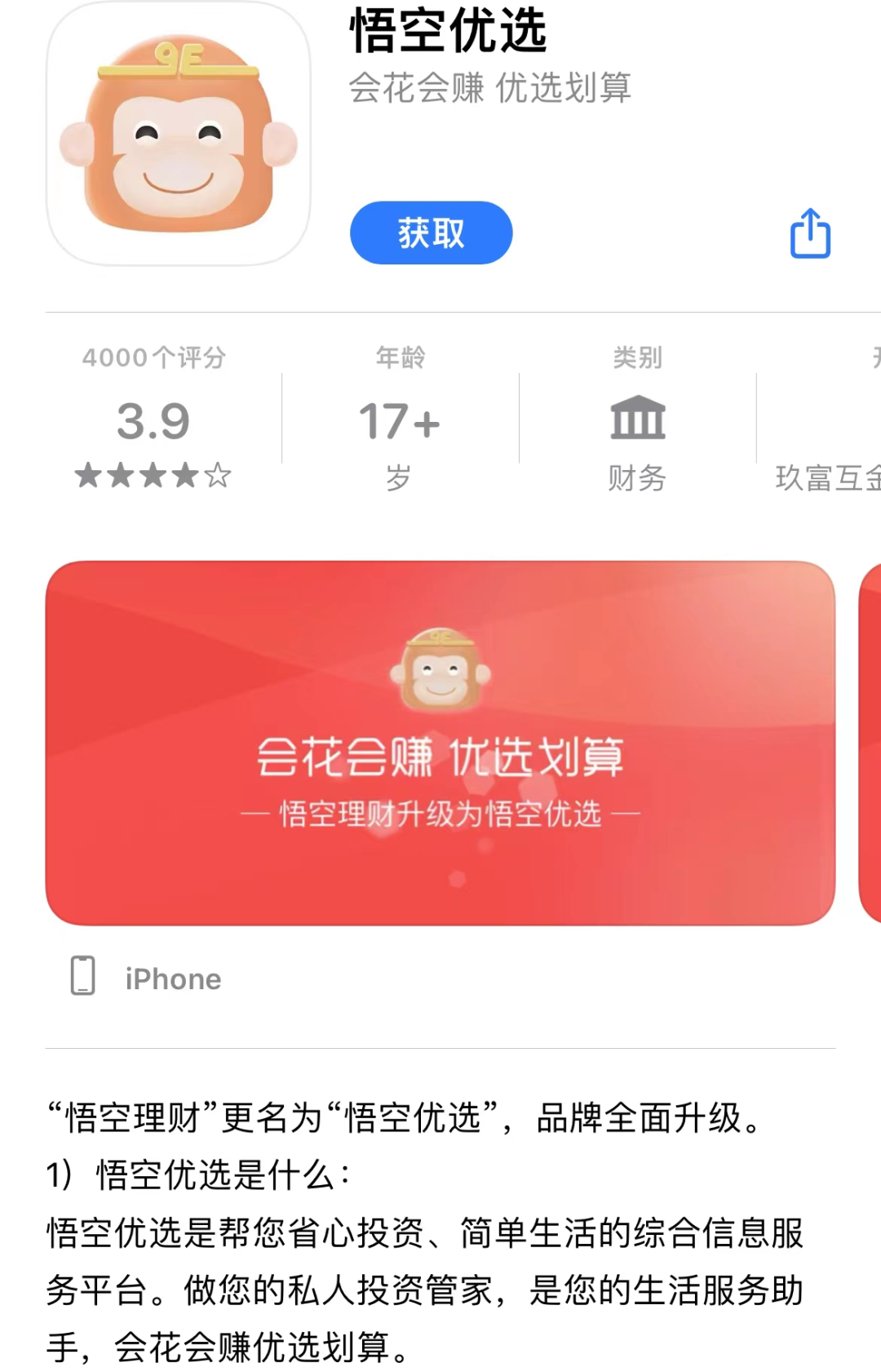Tap the 获取 button to download
The image size is (881, 1372).
click(431, 233)
